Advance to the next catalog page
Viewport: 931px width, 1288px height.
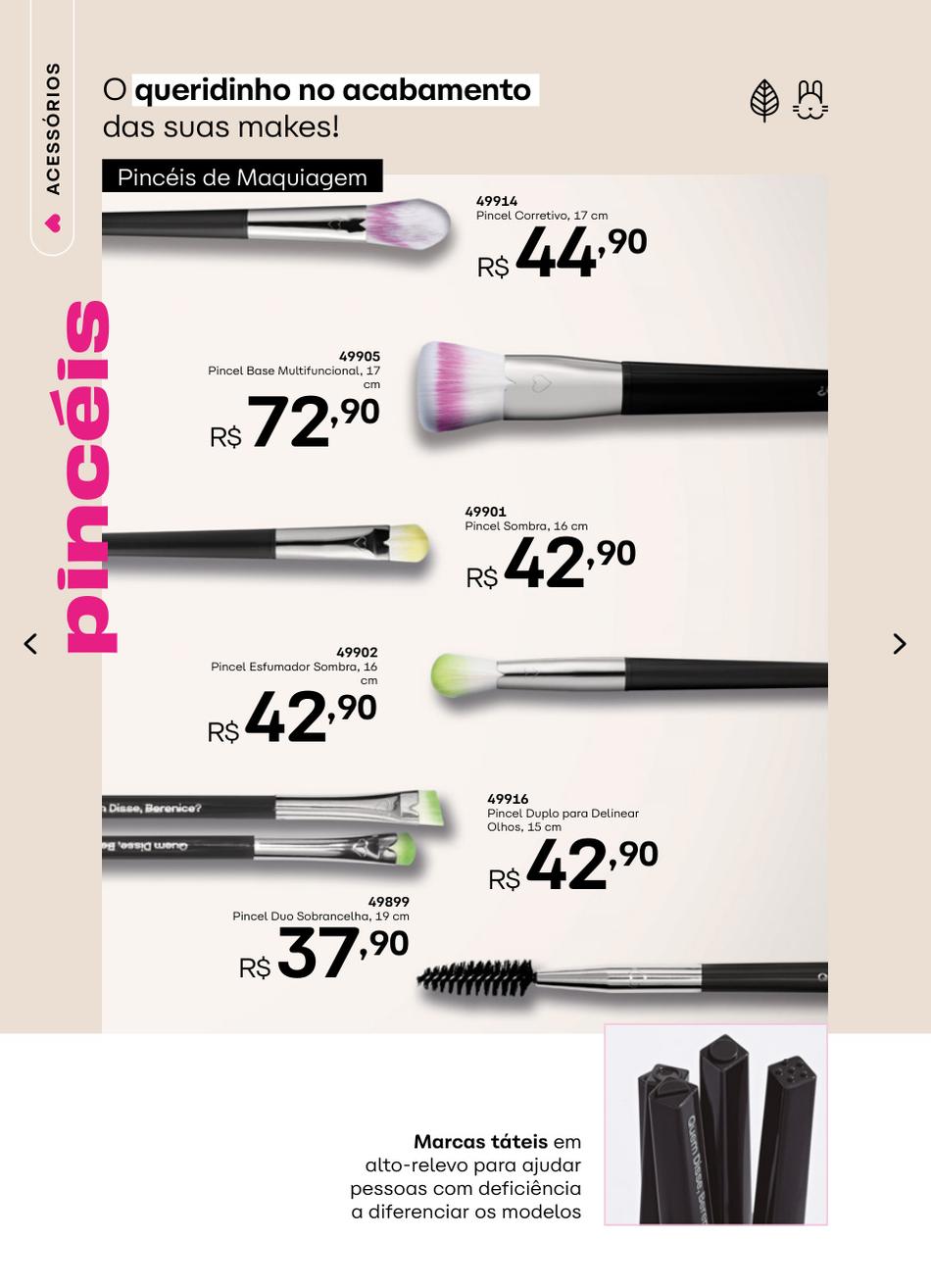[899, 644]
